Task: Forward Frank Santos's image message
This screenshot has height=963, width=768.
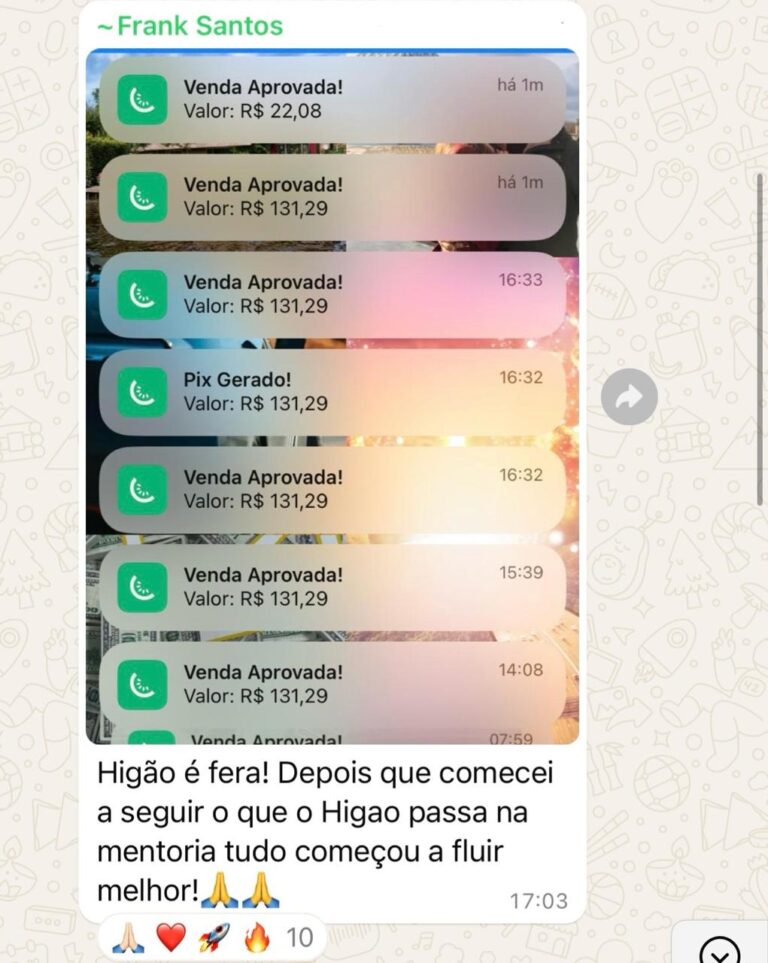Action: click(x=629, y=397)
